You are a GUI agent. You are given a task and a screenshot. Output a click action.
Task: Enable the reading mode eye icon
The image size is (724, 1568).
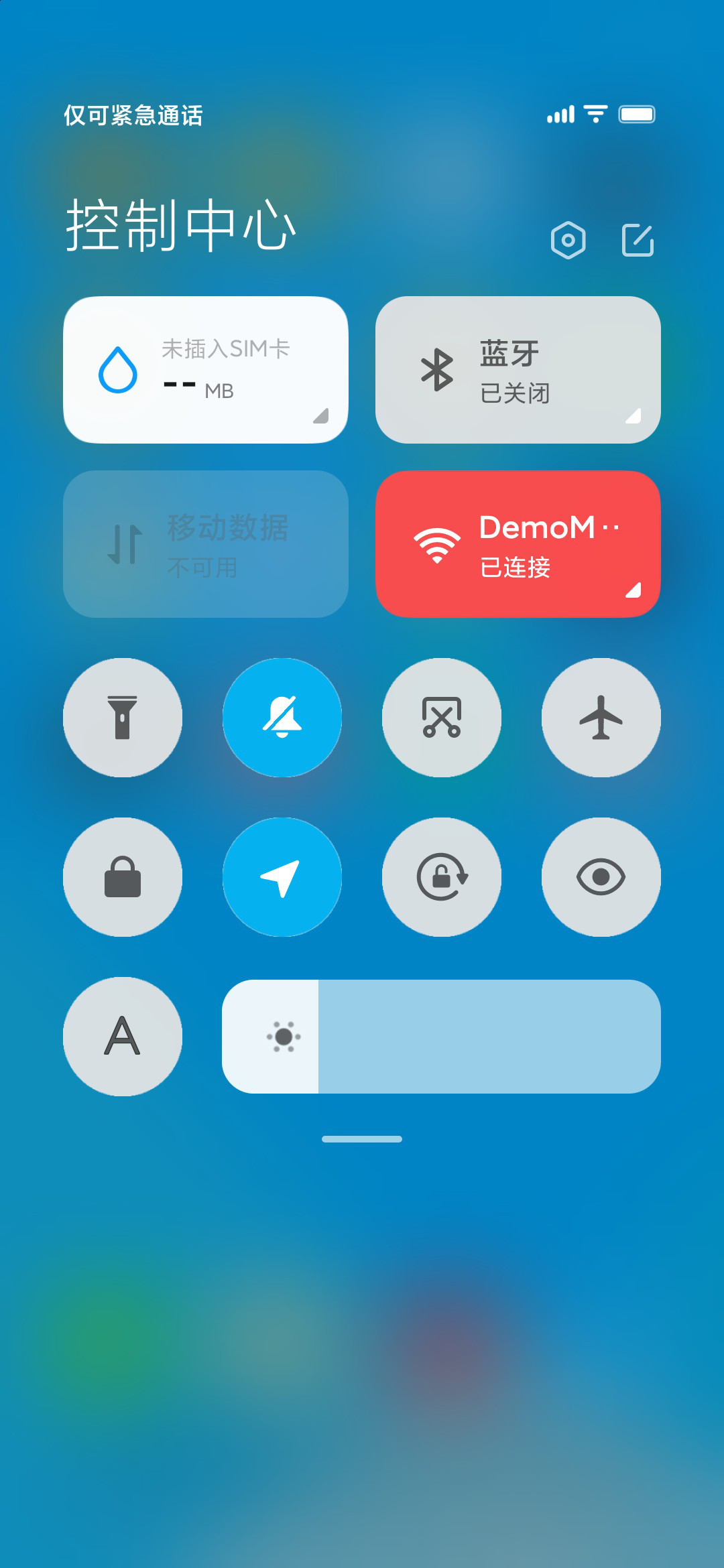click(x=601, y=877)
